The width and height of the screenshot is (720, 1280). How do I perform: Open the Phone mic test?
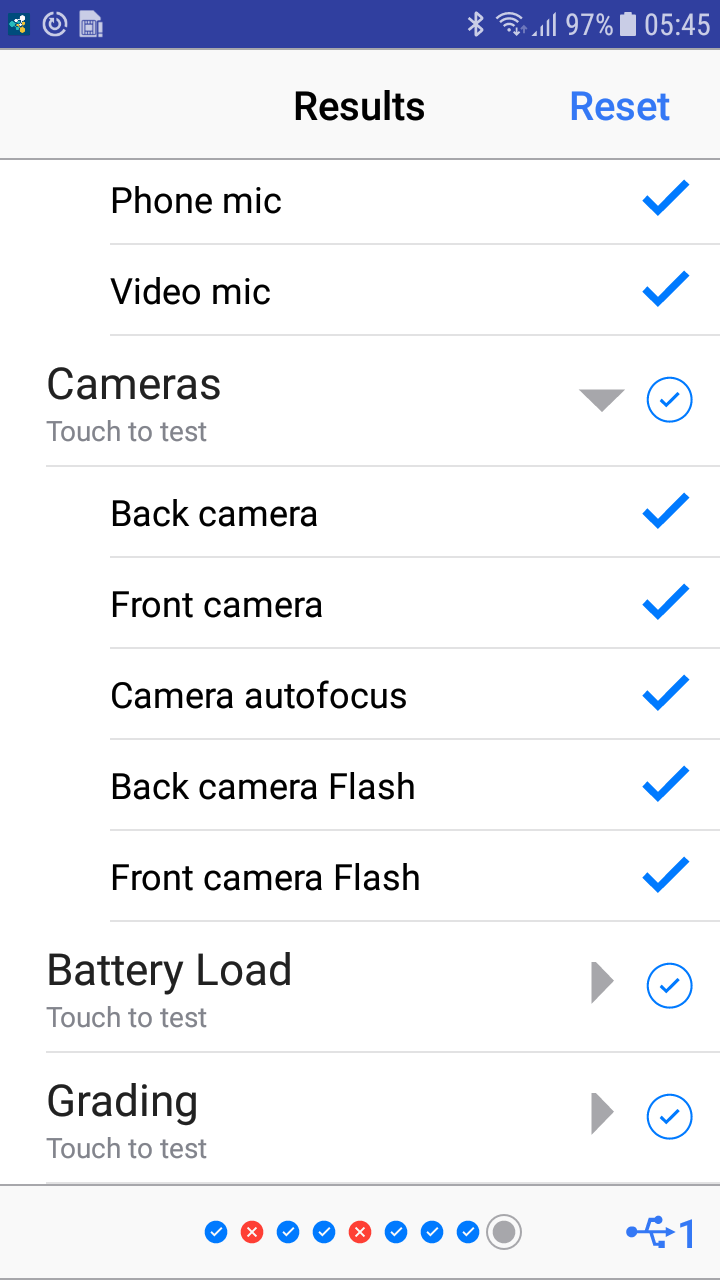click(197, 201)
